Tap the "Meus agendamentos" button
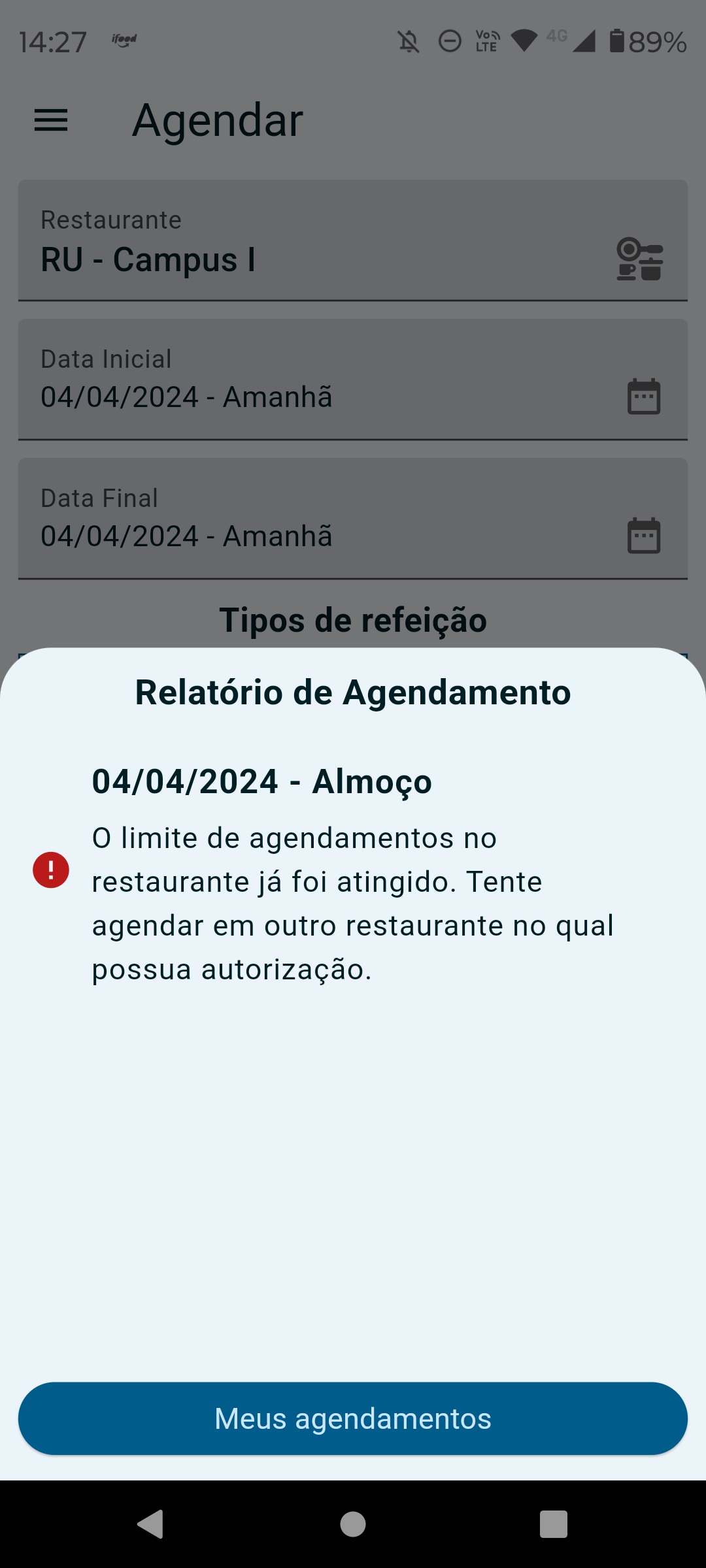The width and height of the screenshot is (706, 1568). 353,1418
